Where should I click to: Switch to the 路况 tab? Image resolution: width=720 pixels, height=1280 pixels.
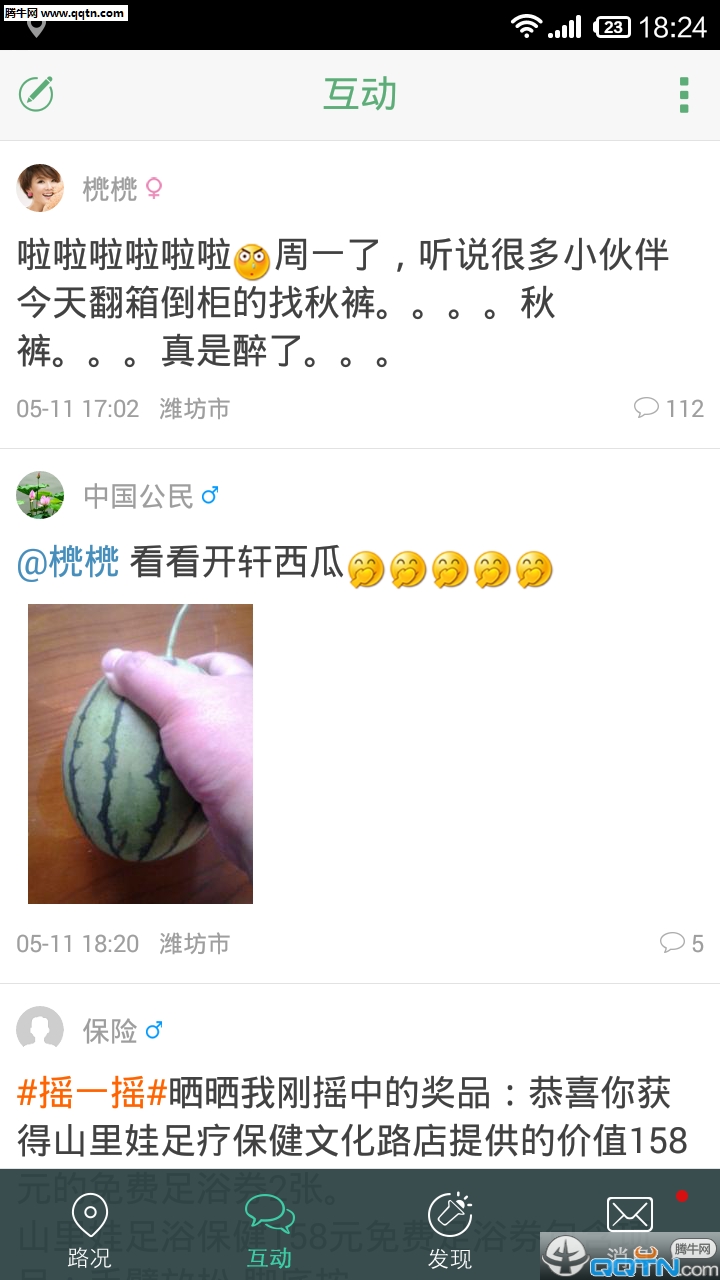coord(90,1229)
